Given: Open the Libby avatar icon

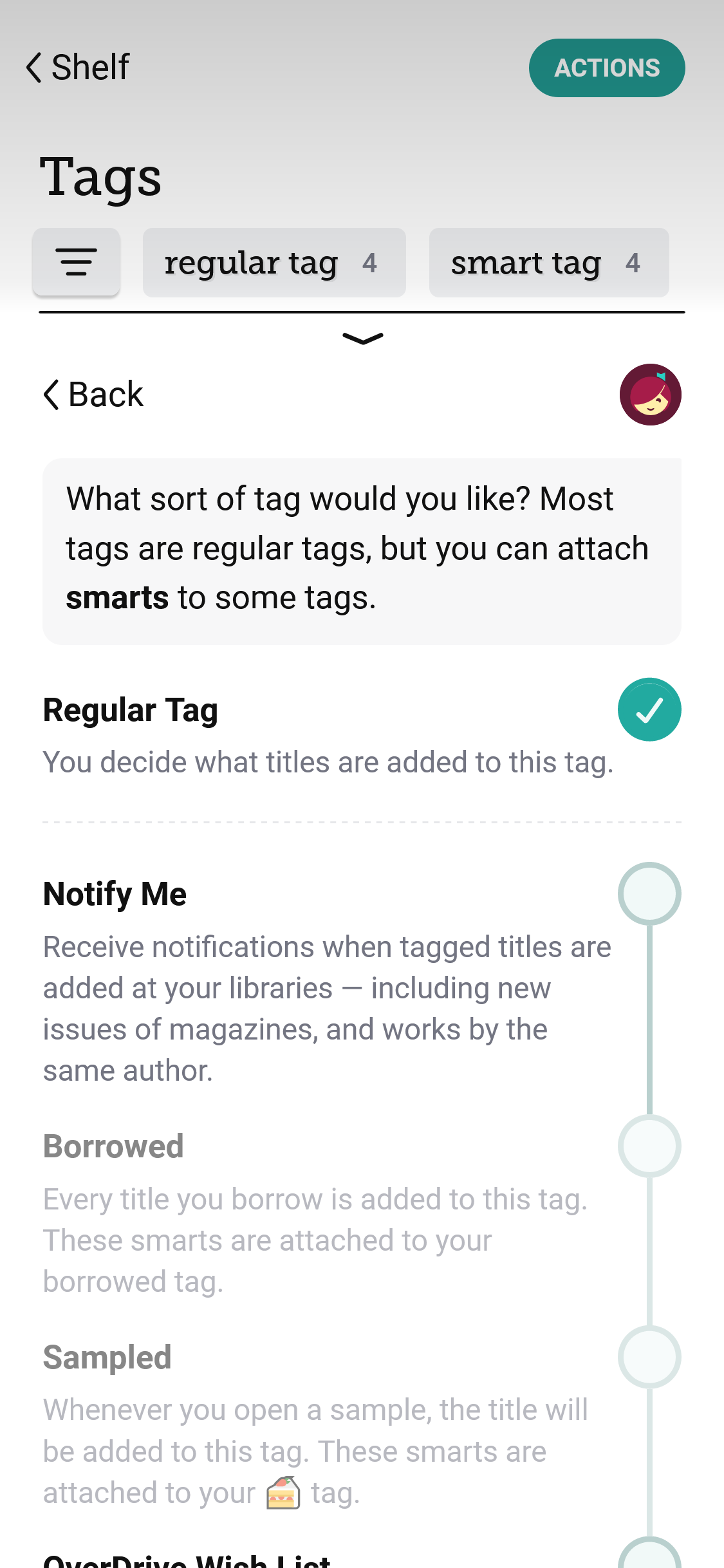Looking at the screenshot, I should (x=650, y=394).
